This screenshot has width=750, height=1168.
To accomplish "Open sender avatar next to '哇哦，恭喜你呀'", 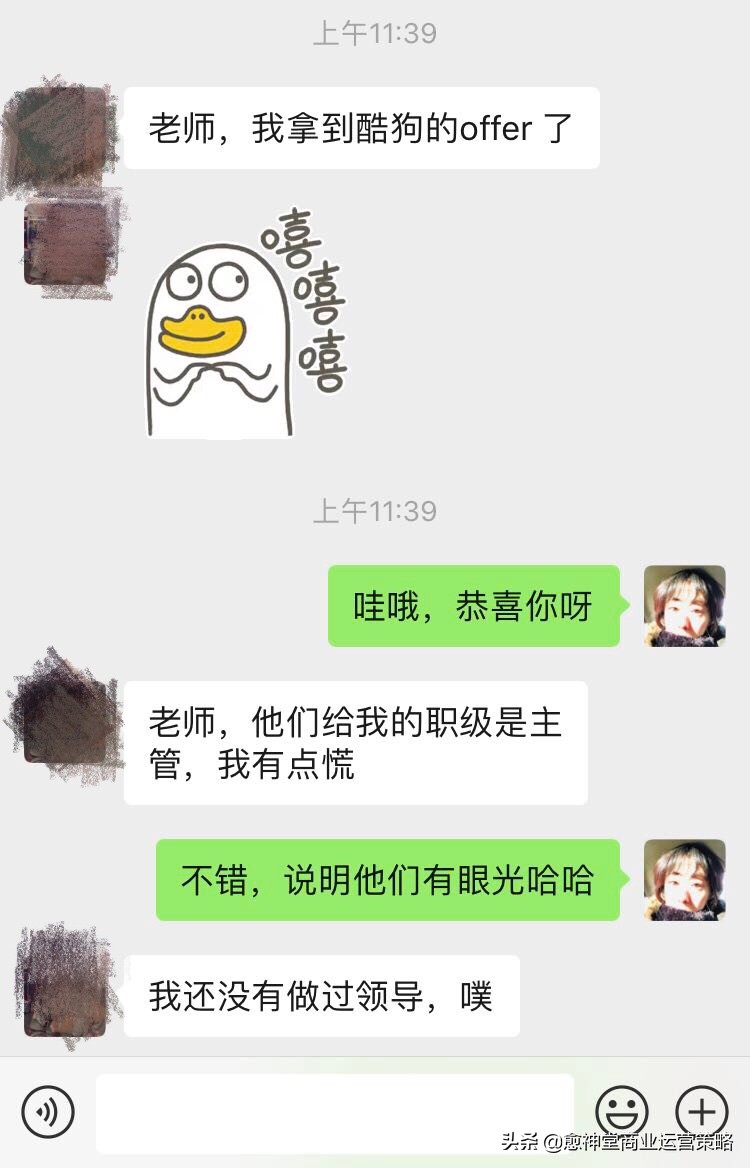I will point(685,605).
